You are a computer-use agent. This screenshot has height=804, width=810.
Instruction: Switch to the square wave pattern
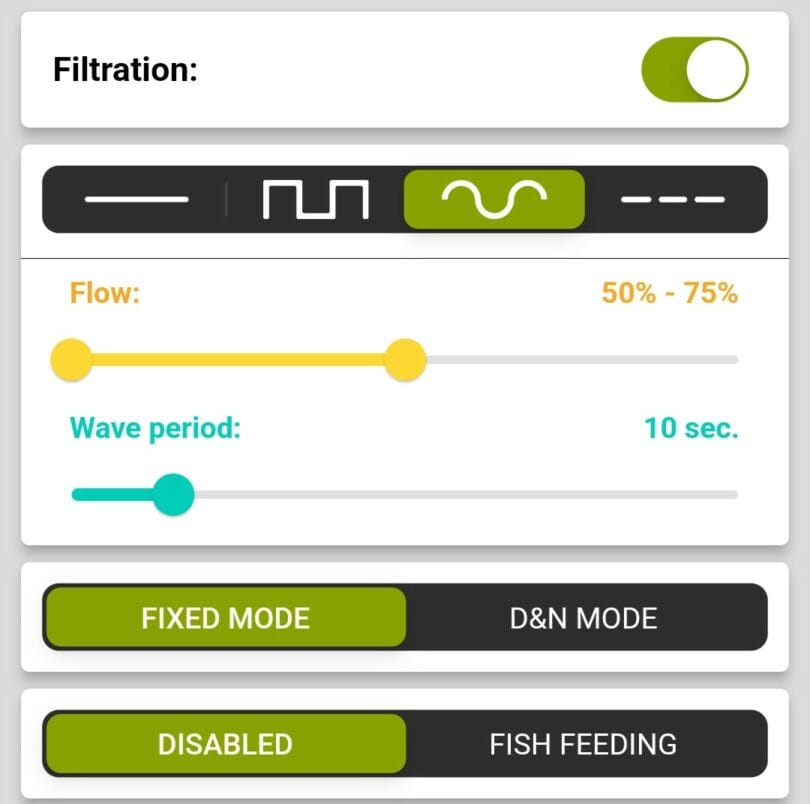click(x=315, y=199)
